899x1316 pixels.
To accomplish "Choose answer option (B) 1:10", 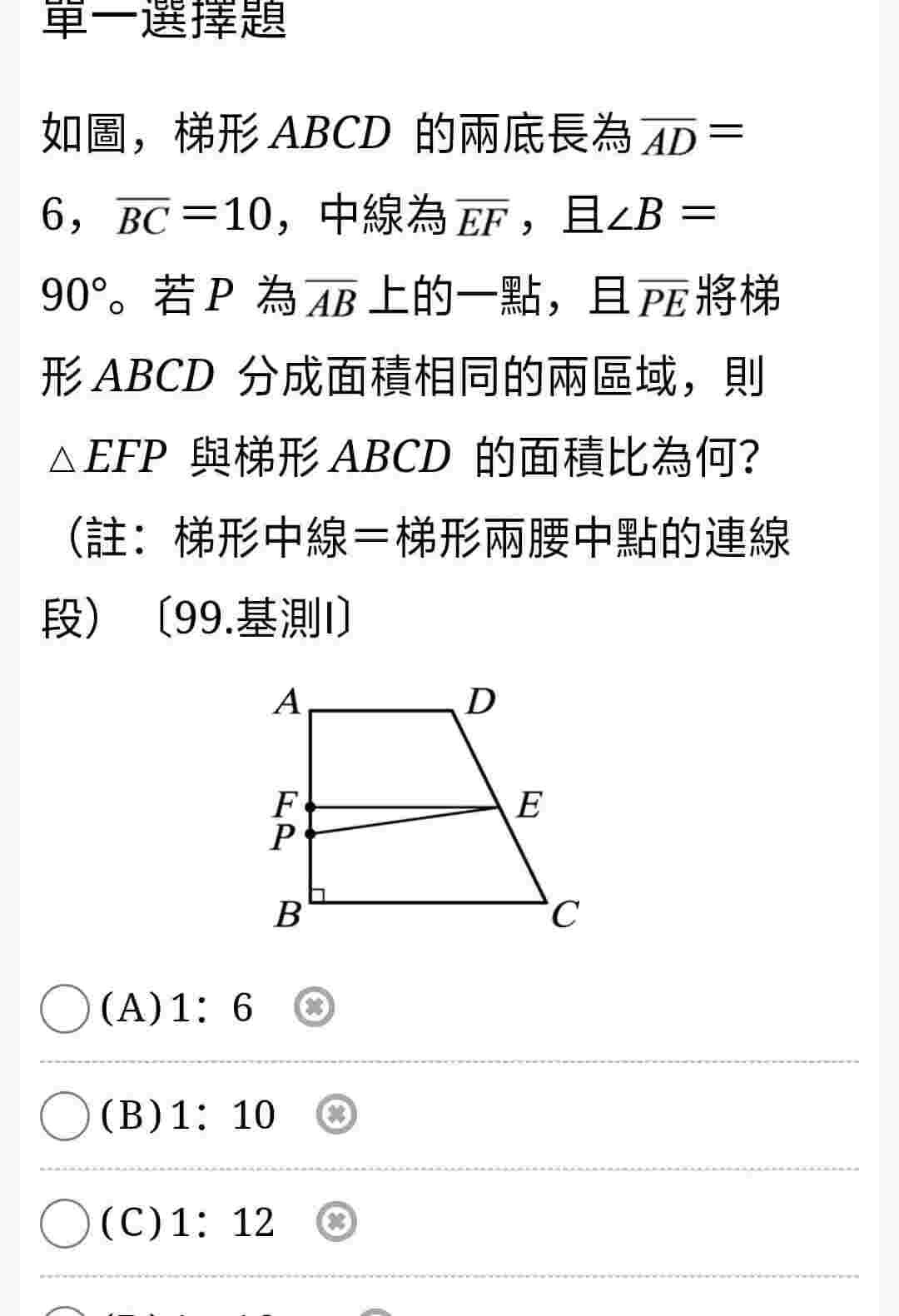I will point(64,1115).
